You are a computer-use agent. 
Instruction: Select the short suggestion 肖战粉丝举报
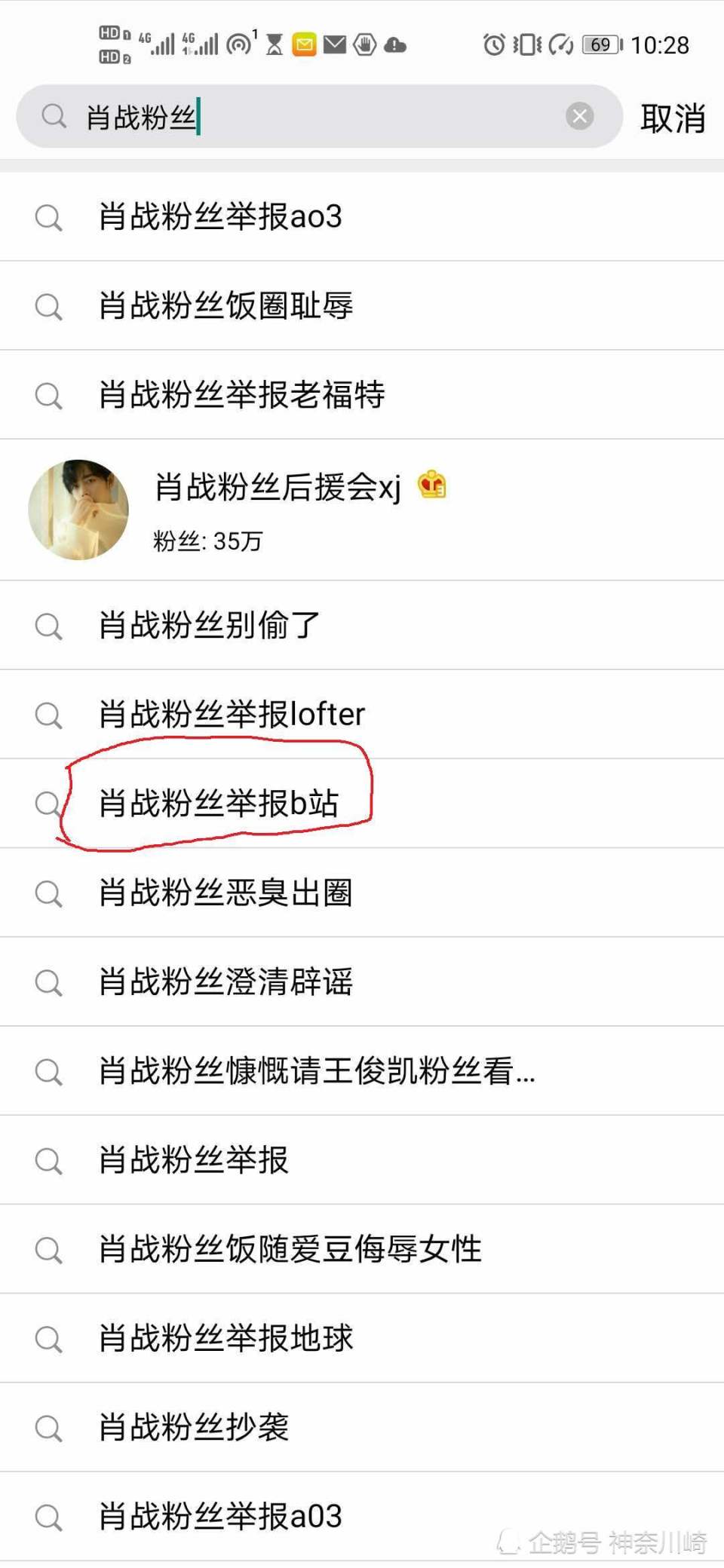(362, 1160)
